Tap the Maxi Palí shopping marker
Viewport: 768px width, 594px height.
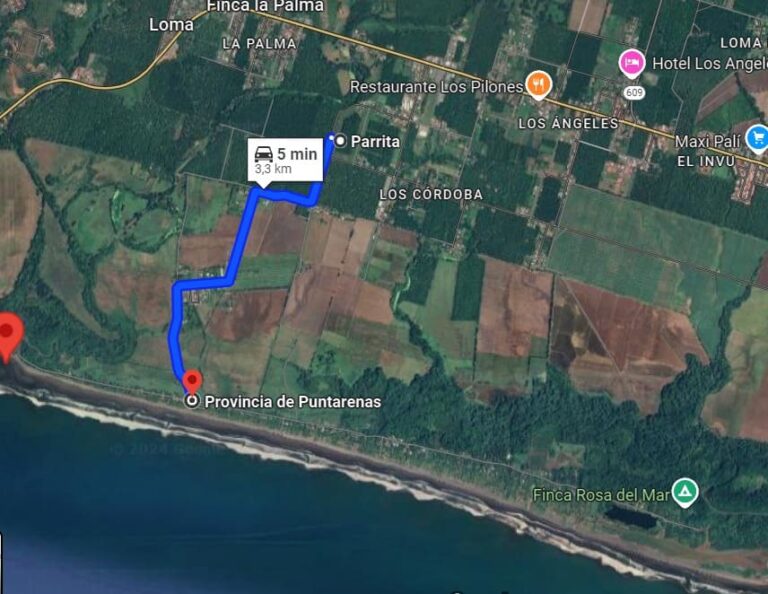pyautogui.click(x=756, y=139)
